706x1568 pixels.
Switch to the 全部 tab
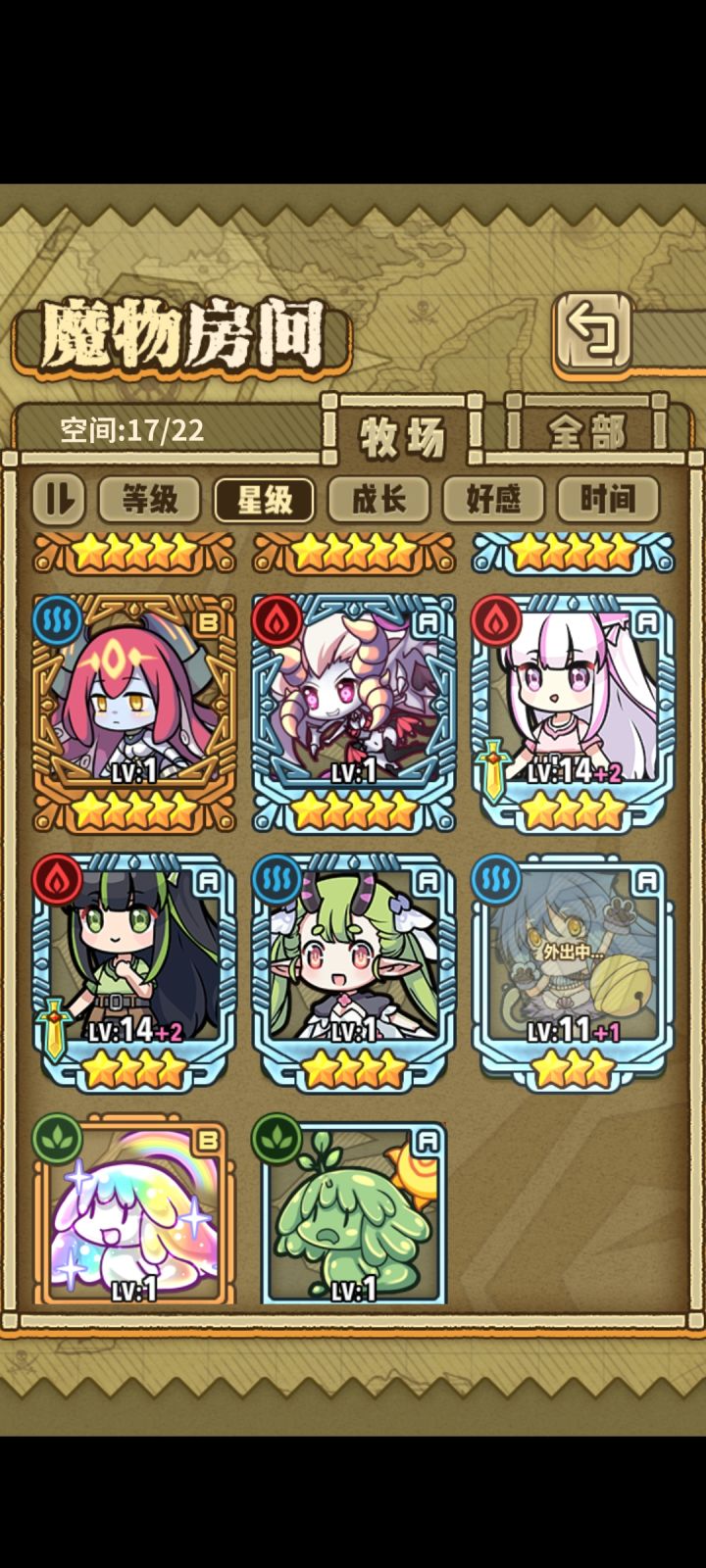[x=588, y=428]
